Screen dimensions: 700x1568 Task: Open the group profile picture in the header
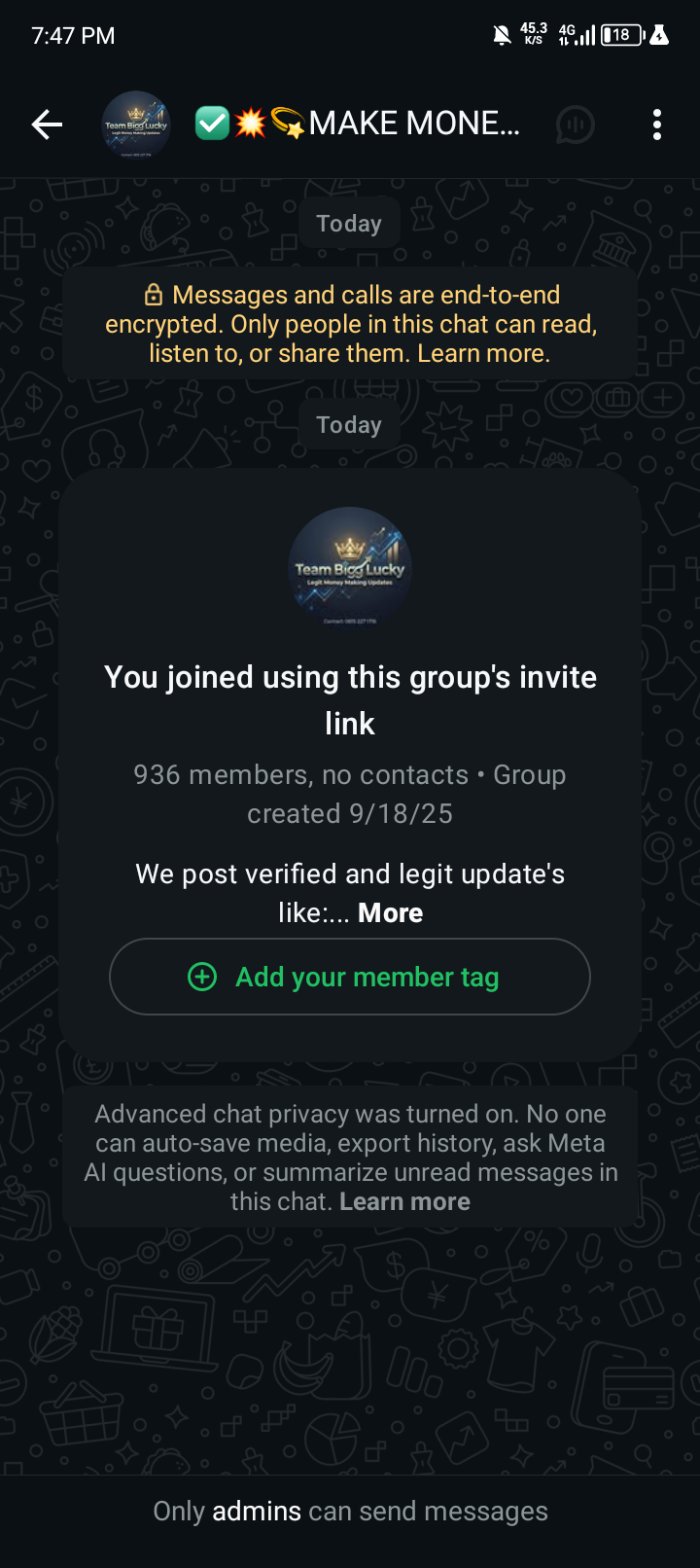click(136, 125)
